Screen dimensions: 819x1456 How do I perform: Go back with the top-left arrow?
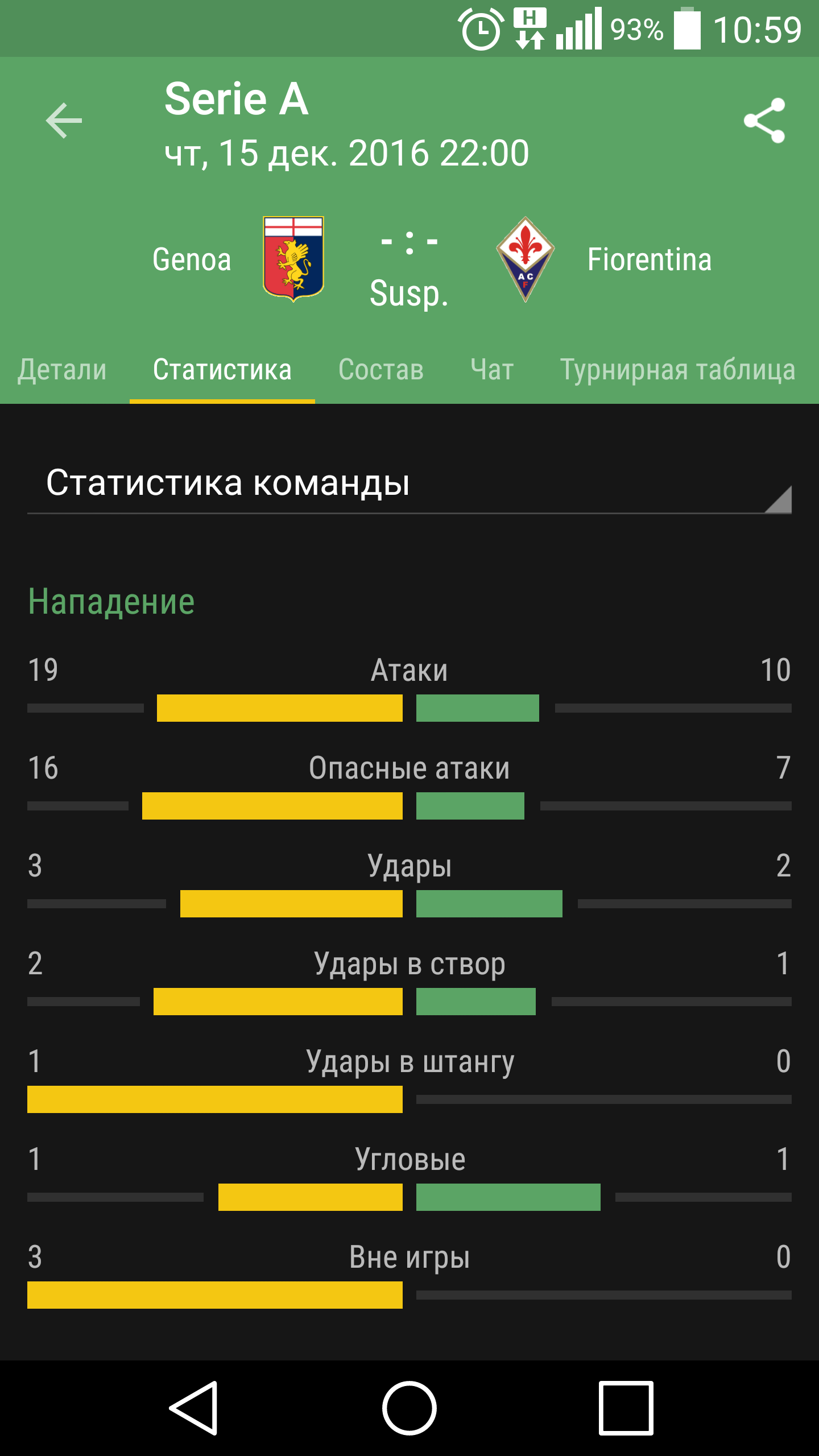click(x=64, y=121)
